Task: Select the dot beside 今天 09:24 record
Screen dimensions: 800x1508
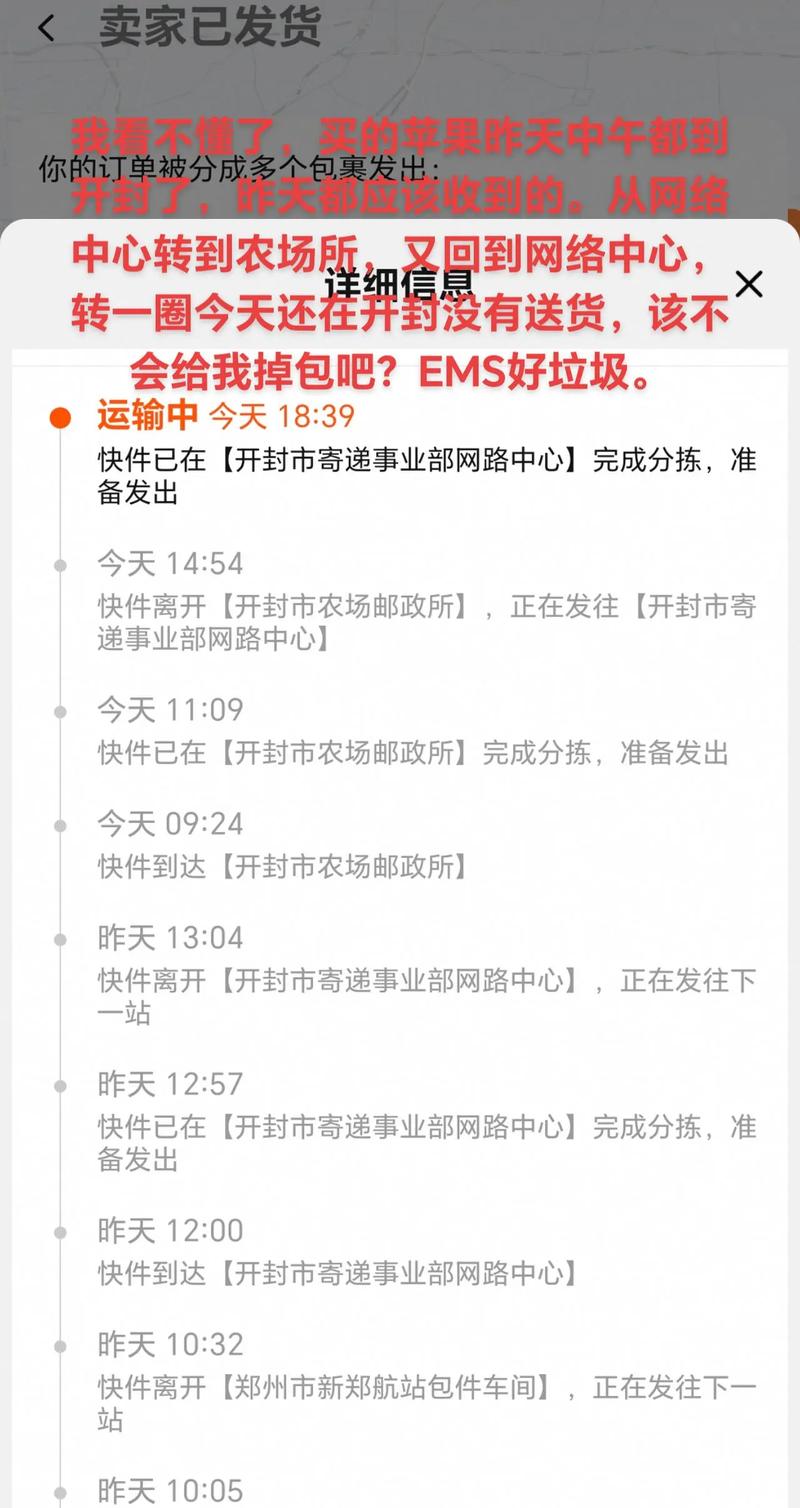Action: tap(61, 824)
